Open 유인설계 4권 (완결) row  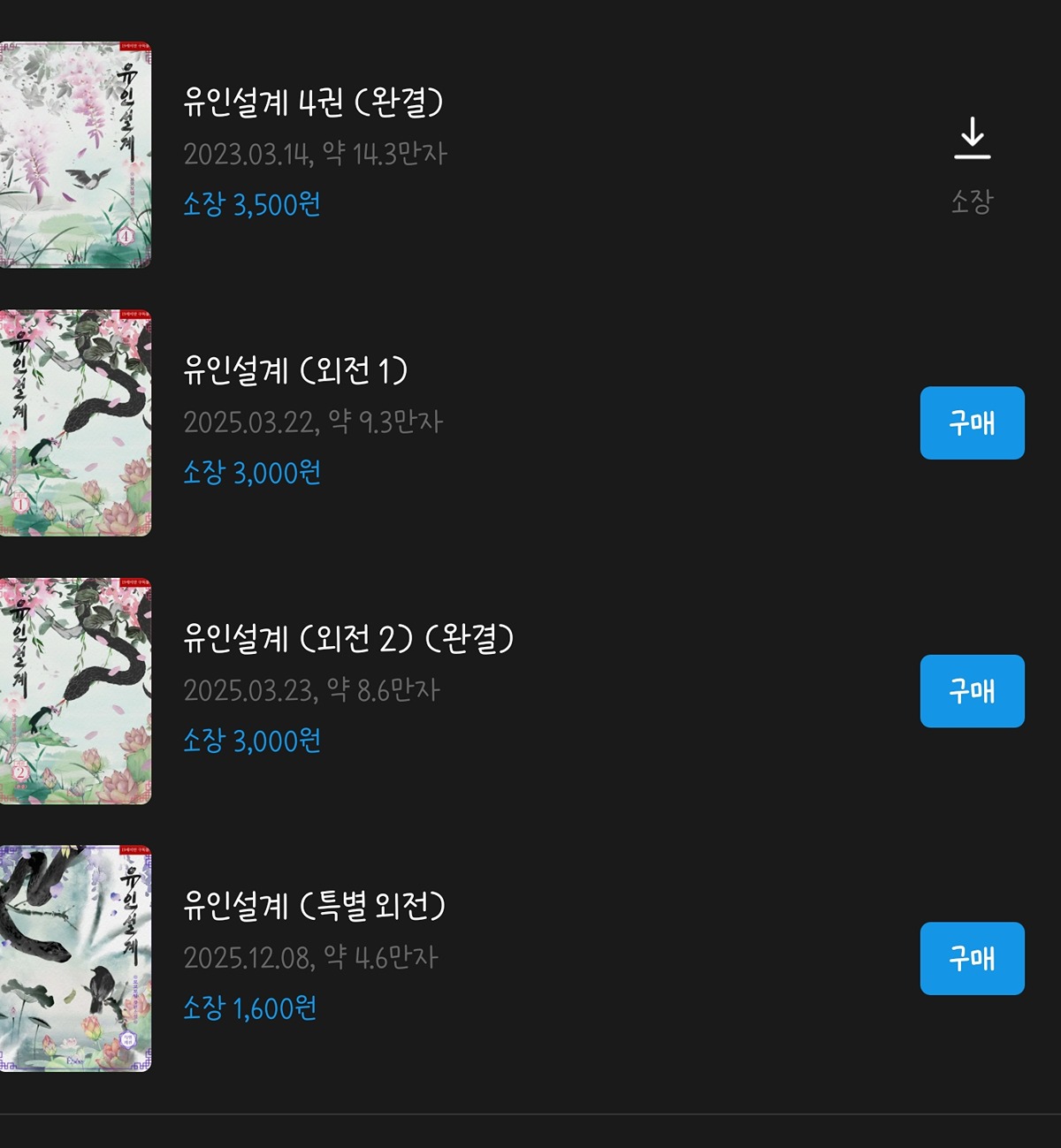[x=312, y=103]
